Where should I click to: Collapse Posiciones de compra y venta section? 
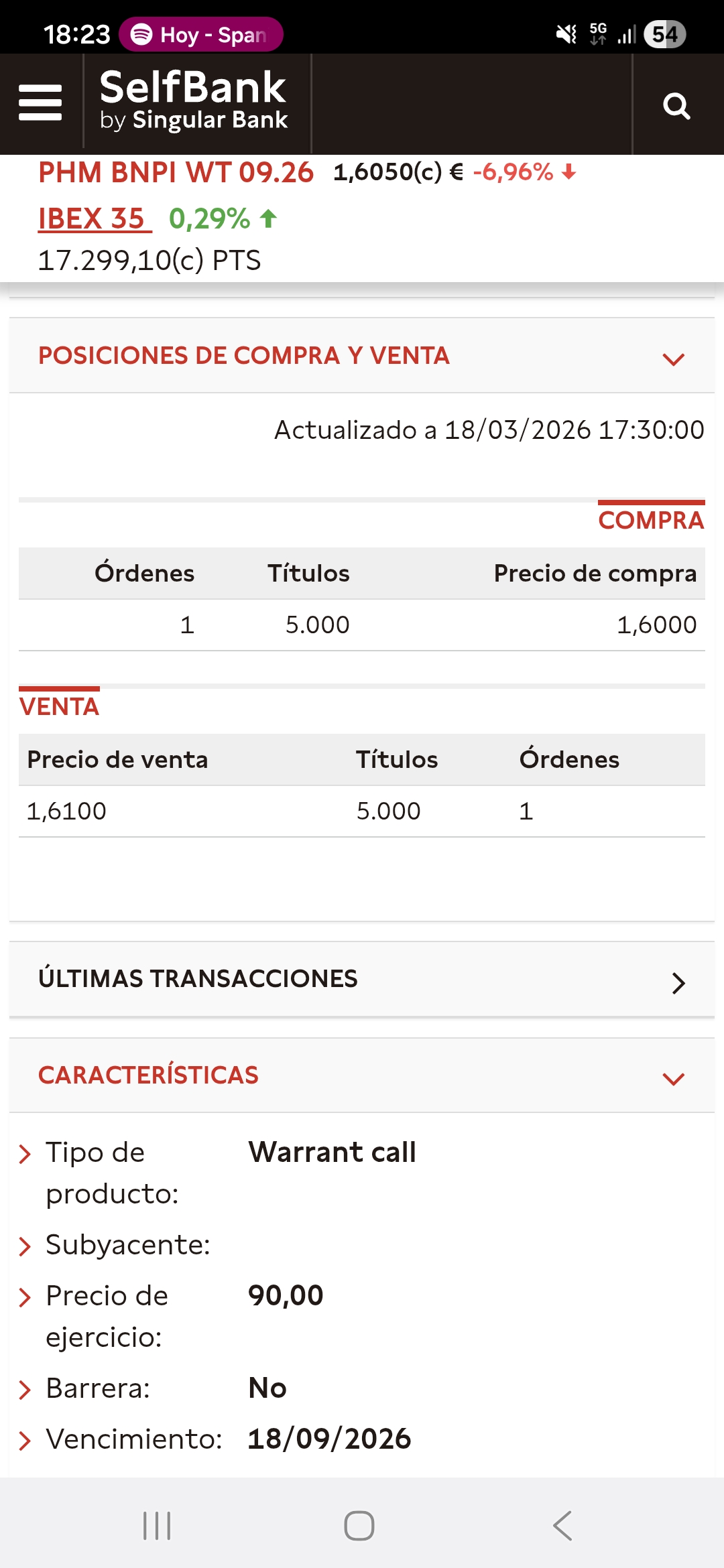[673, 358]
